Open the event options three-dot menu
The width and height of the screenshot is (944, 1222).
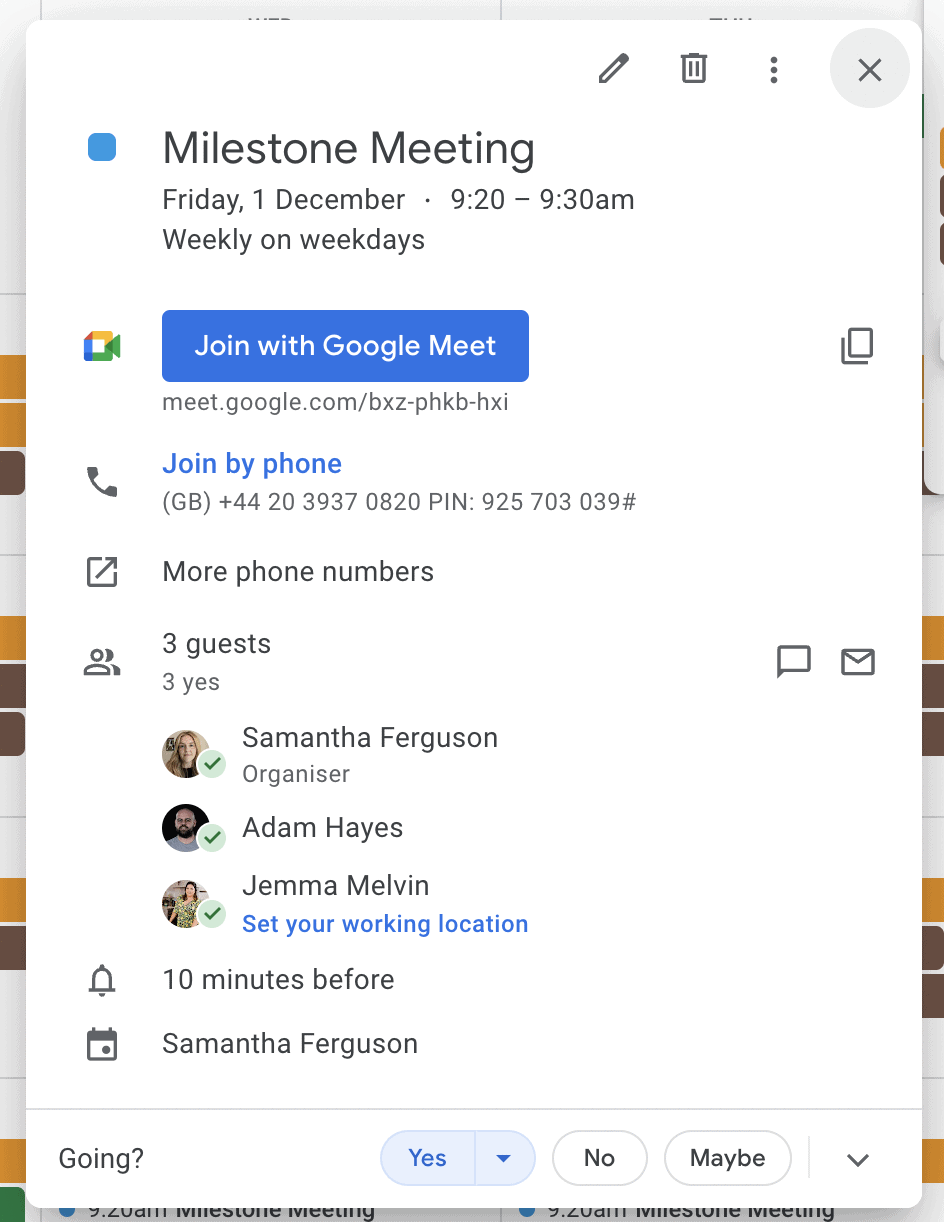pyautogui.click(x=773, y=69)
